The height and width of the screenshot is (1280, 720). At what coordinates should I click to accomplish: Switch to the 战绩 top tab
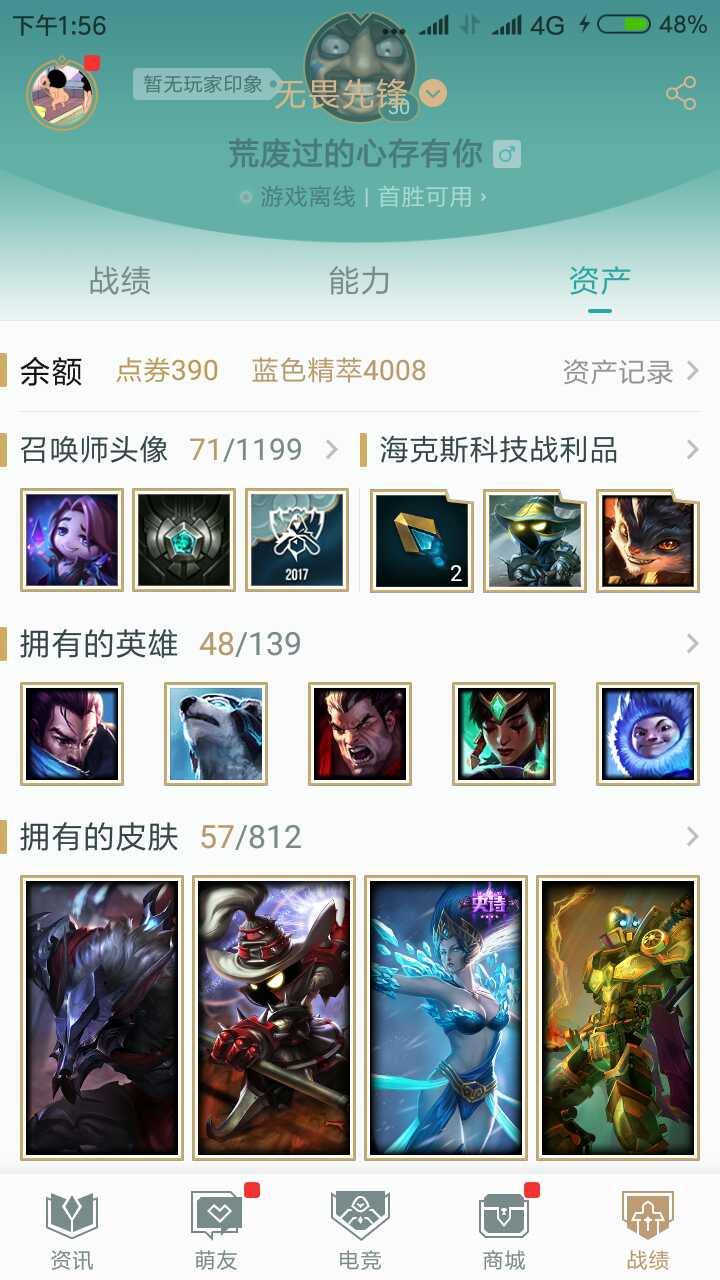(x=120, y=281)
